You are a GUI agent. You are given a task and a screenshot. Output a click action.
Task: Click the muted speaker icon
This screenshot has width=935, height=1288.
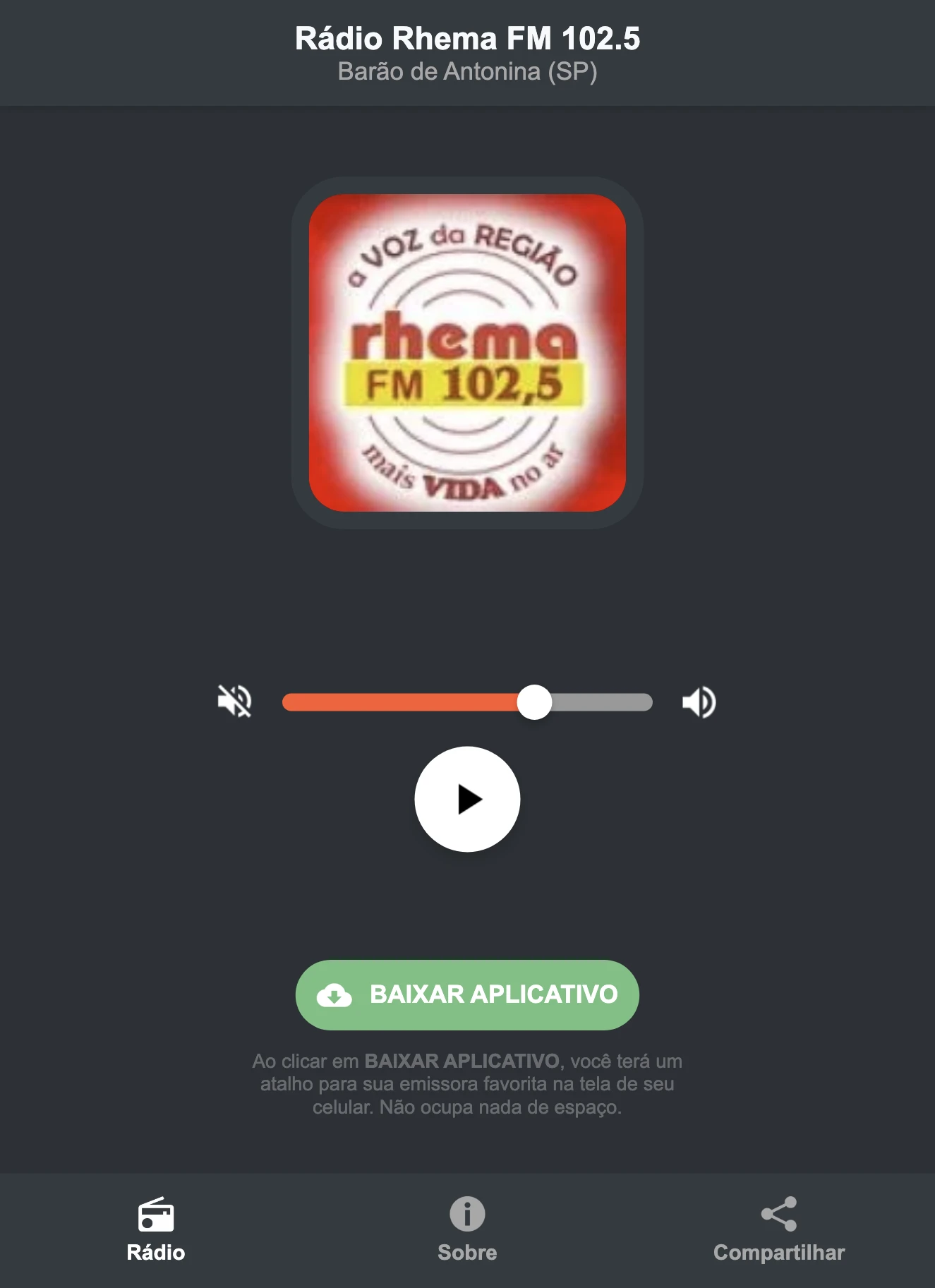pos(235,700)
